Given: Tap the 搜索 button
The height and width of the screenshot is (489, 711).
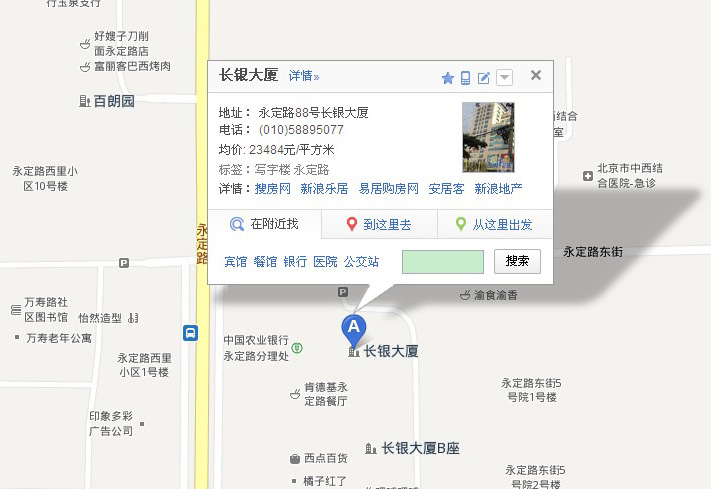Looking at the screenshot, I should click(x=517, y=262).
